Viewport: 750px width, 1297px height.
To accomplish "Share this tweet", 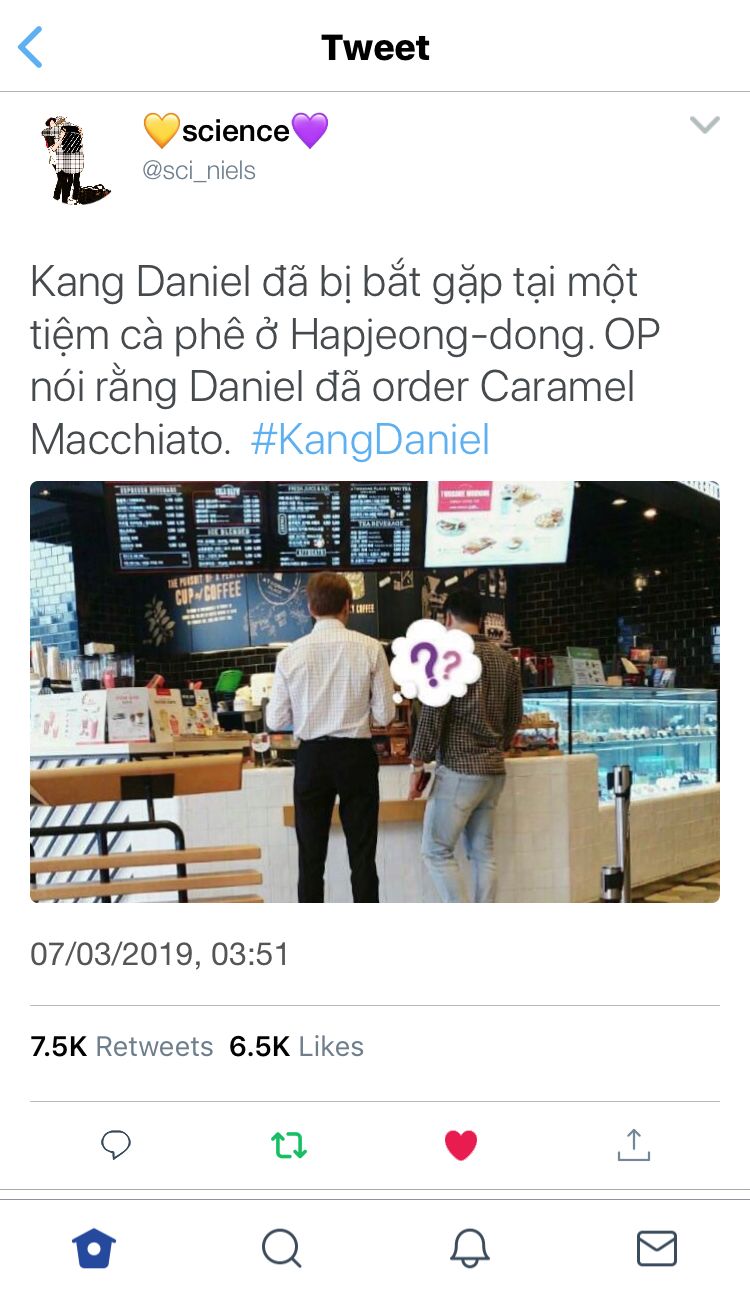I will pos(634,1144).
